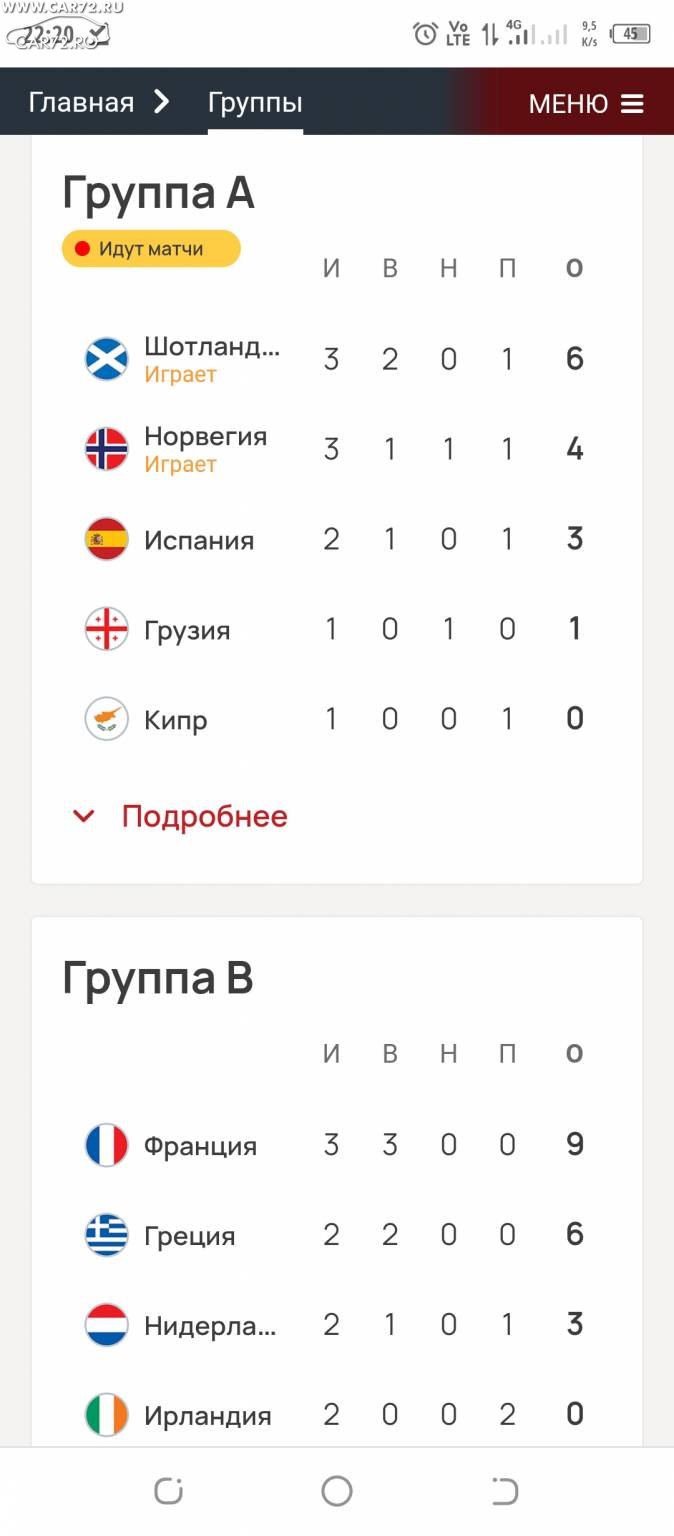Open the Шотландия team row
This screenshot has height=1536, width=674.
click(337, 359)
